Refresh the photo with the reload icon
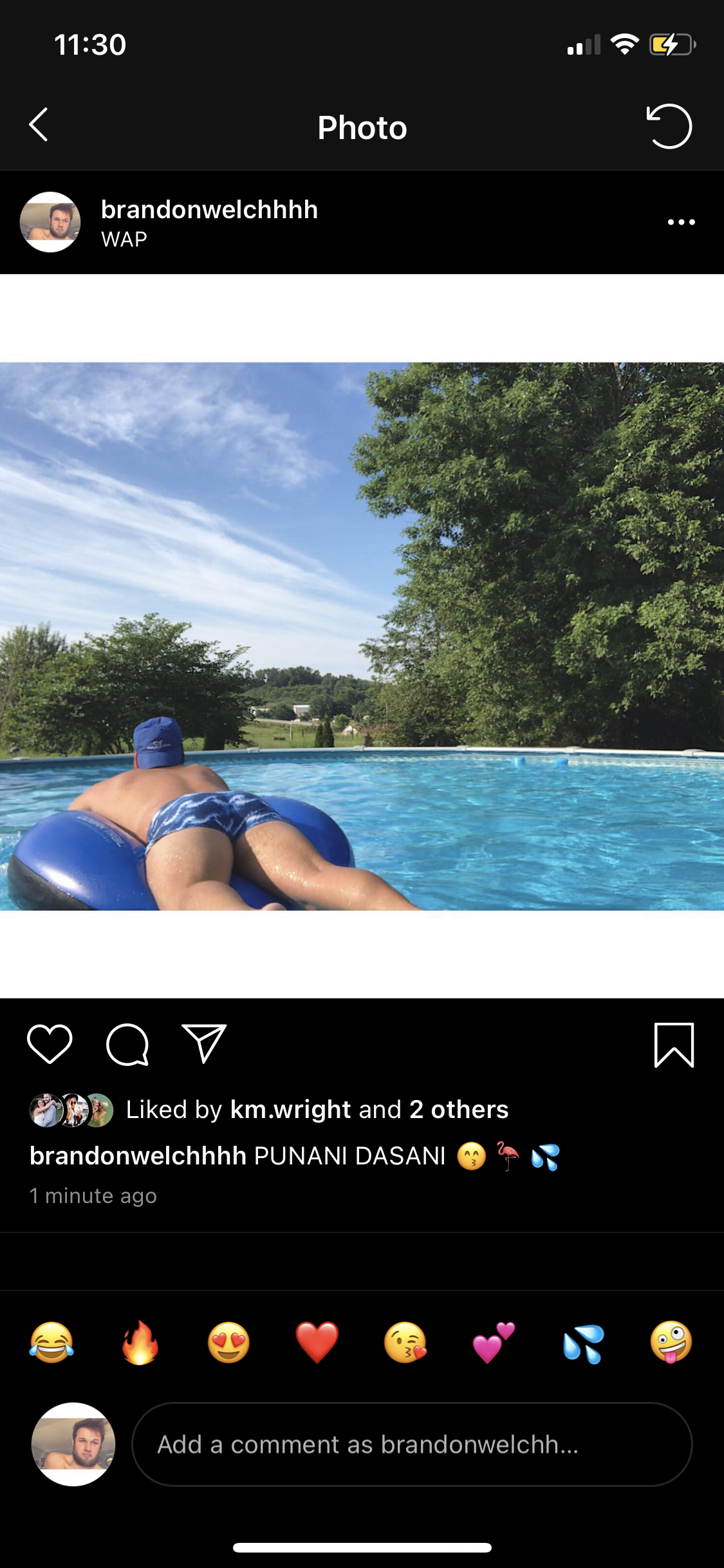 [x=669, y=126]
